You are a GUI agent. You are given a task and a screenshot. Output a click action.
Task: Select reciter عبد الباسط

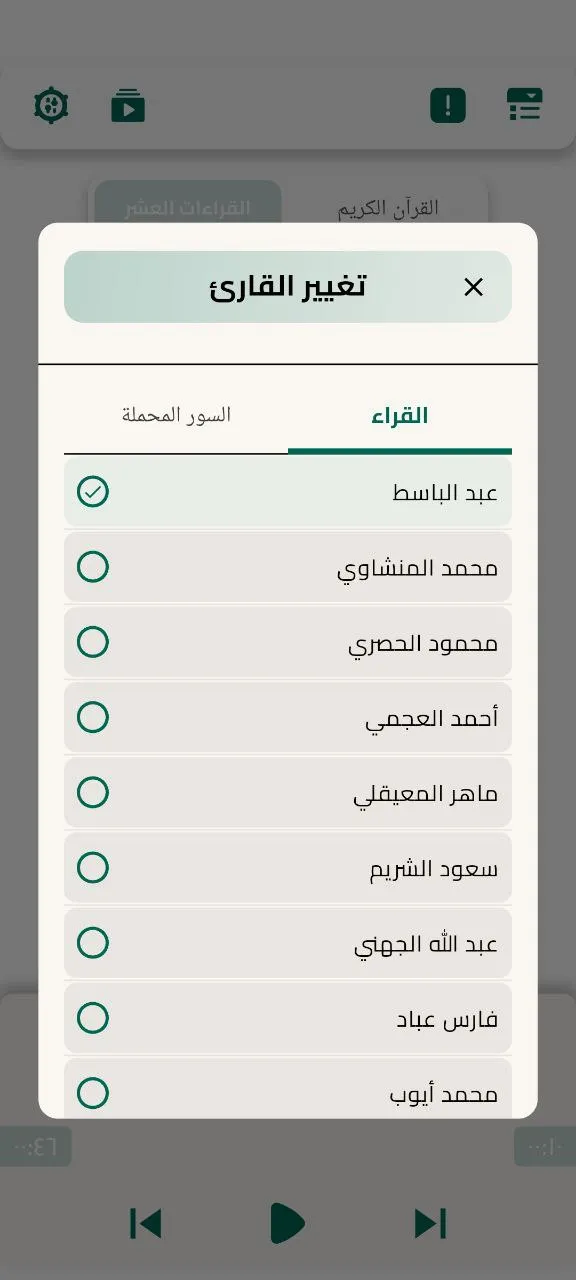click(x=288, y=492)
